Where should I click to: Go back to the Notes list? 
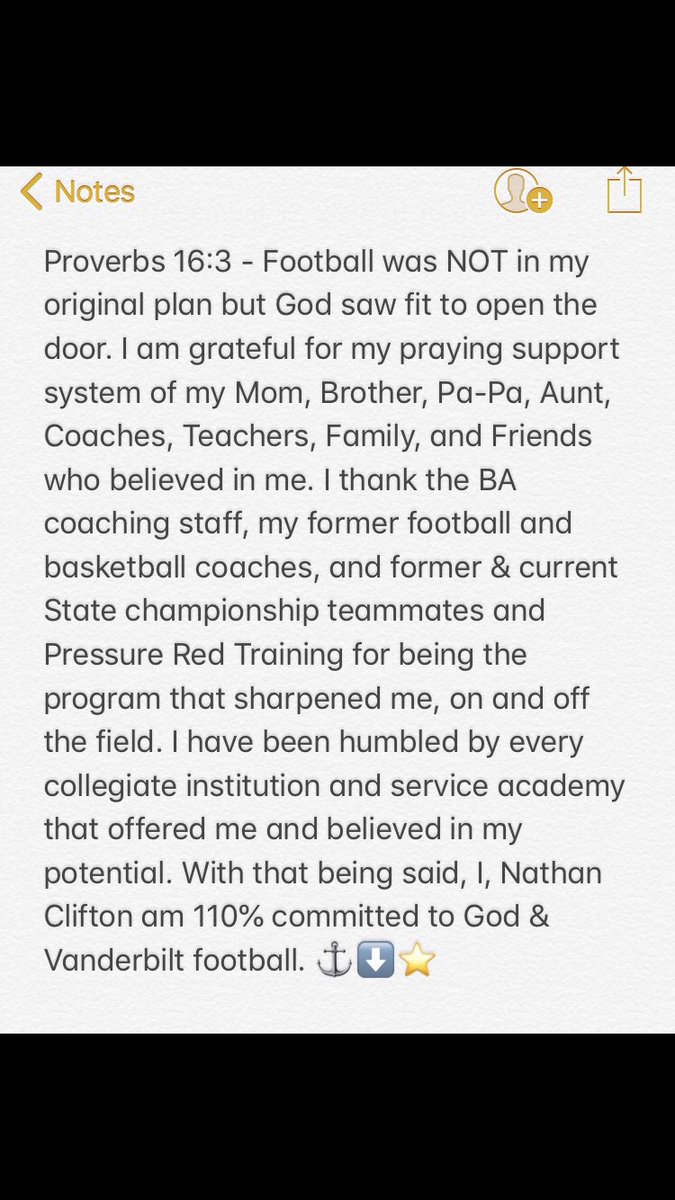tap(78, 191)
